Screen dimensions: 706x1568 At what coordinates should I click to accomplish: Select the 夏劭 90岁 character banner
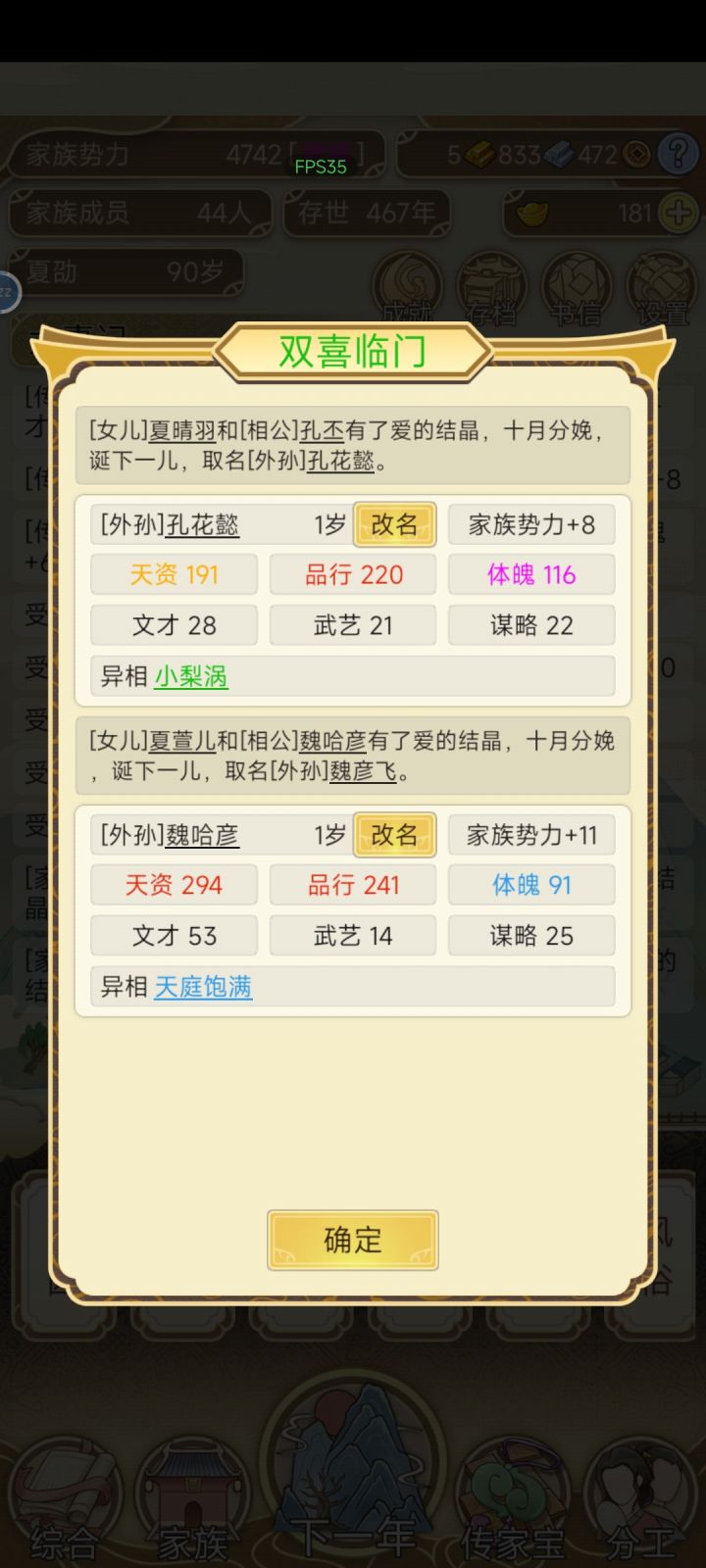click(127, 273)
